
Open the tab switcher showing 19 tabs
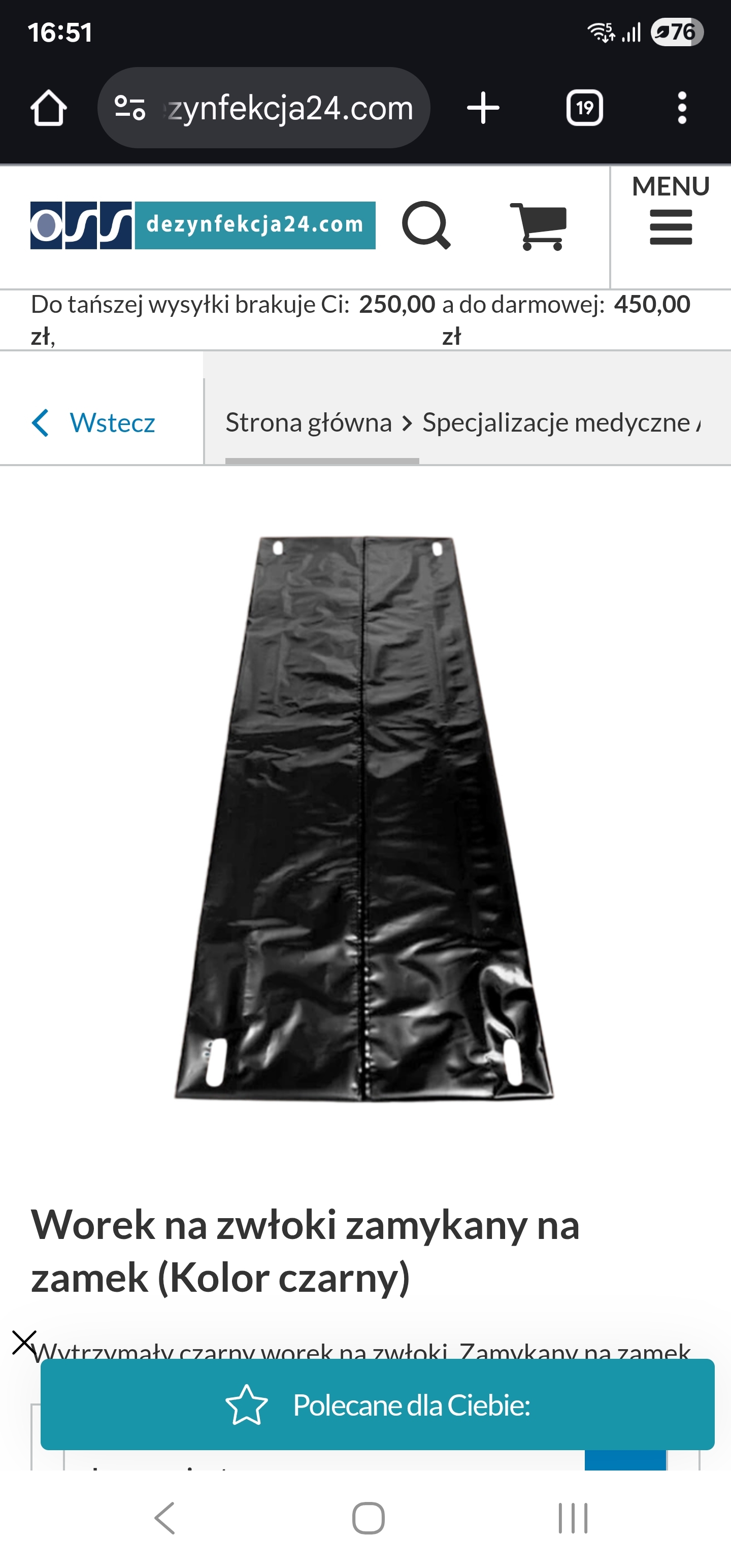point(584,108)
